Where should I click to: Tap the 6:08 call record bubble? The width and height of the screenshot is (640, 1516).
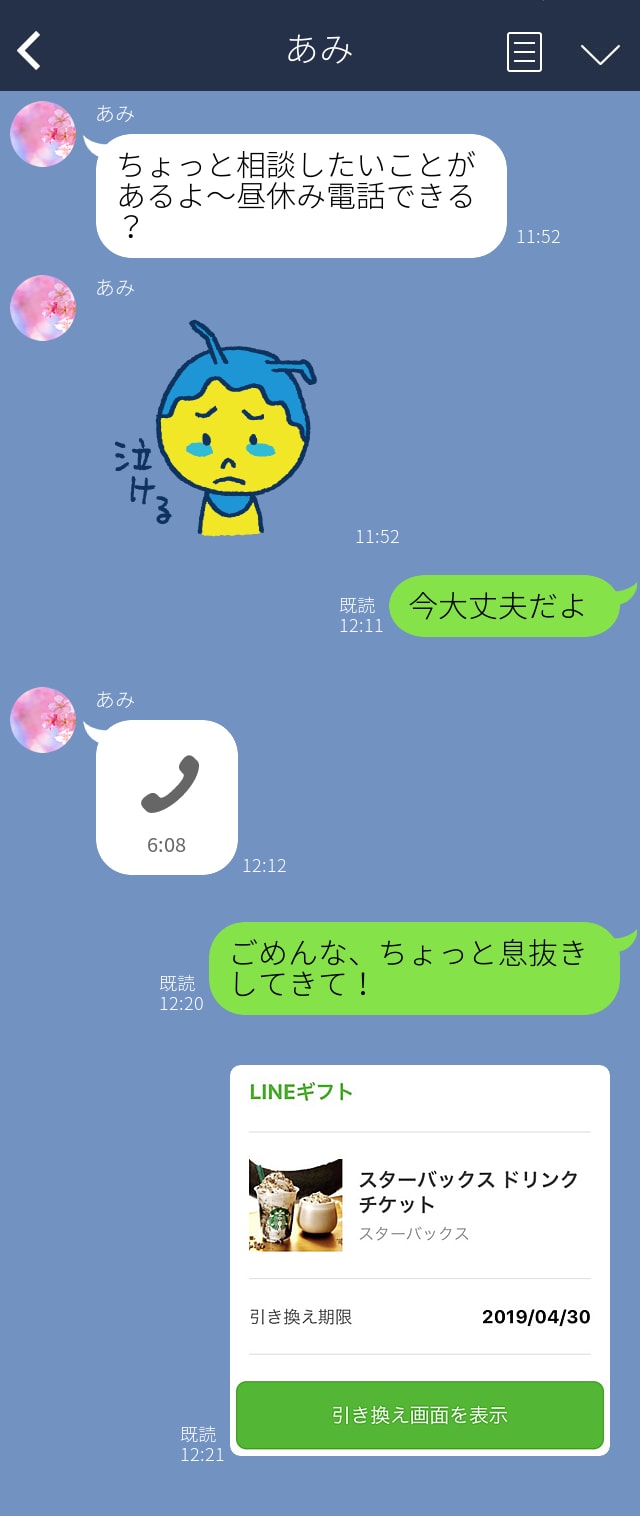click(x=167, y=797)
